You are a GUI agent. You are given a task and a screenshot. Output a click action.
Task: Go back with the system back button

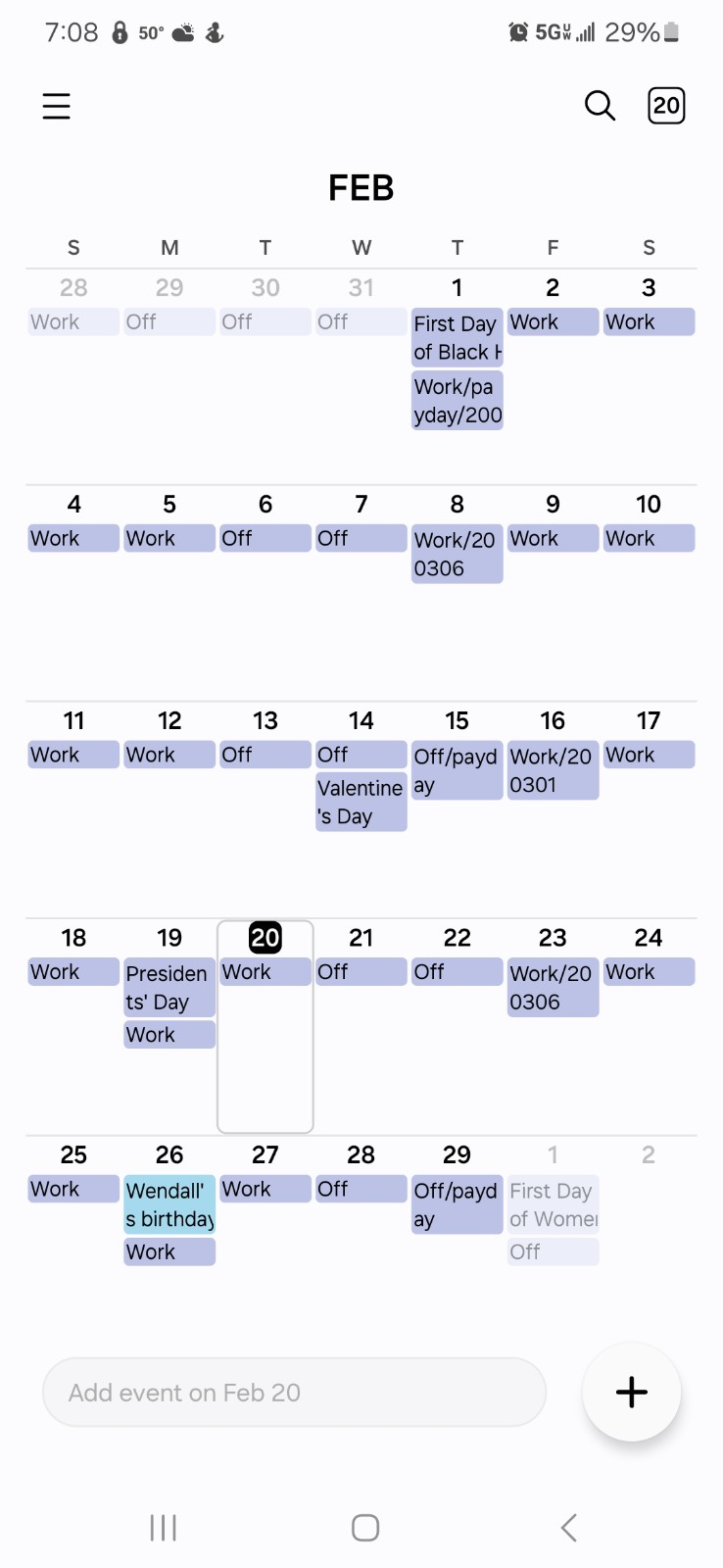click(568, 1527)
